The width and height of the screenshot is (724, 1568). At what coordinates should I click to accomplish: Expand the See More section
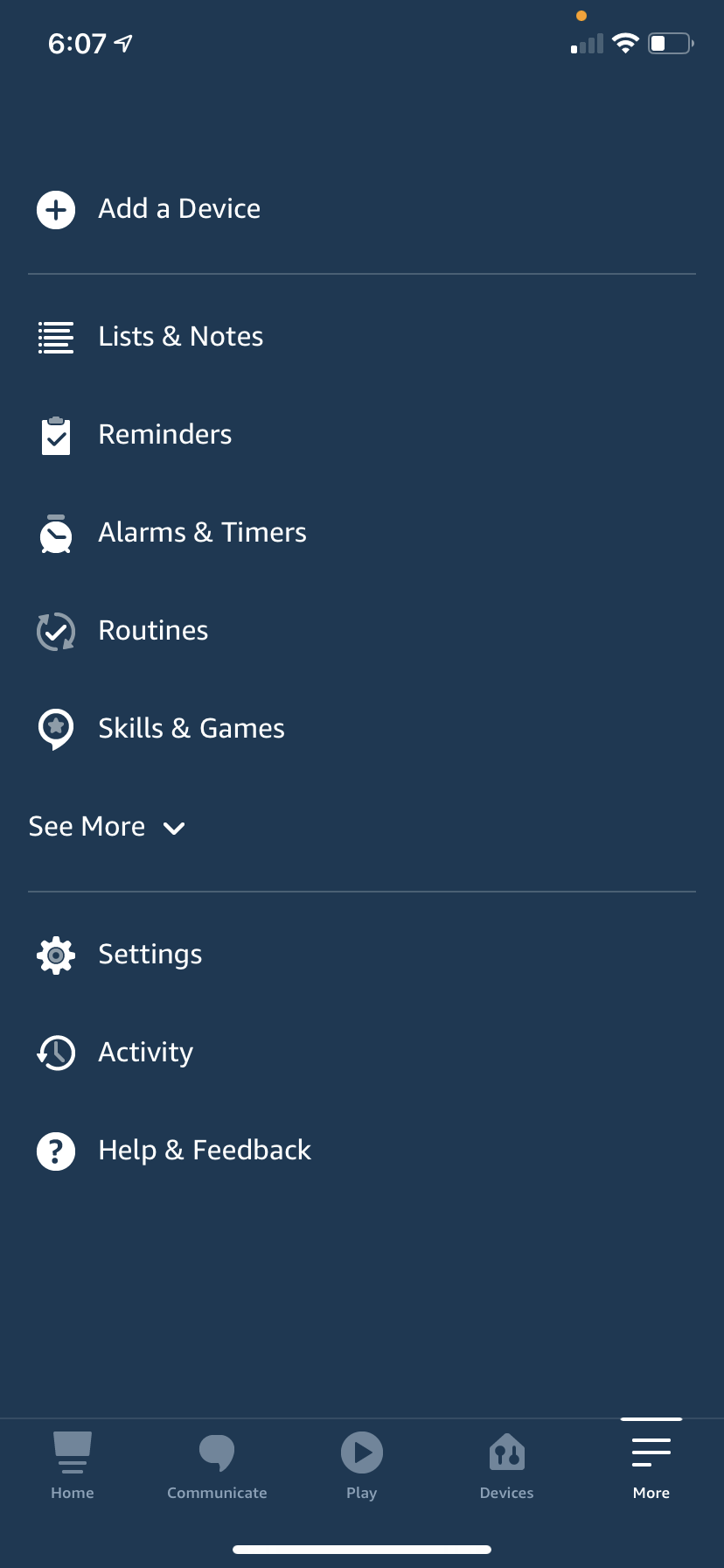coord(107,827)
